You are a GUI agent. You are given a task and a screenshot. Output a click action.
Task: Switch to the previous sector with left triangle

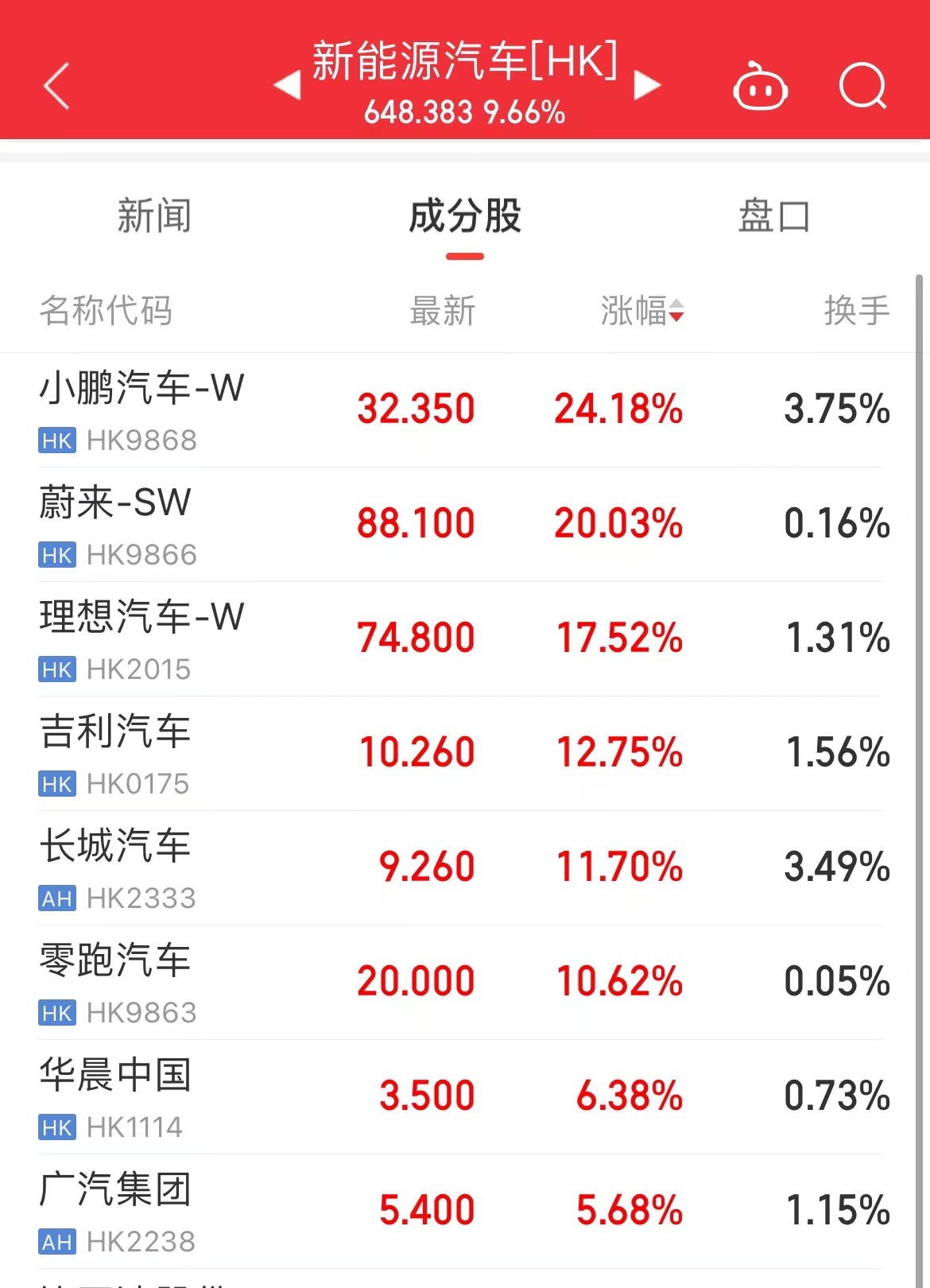pos(287,84)
